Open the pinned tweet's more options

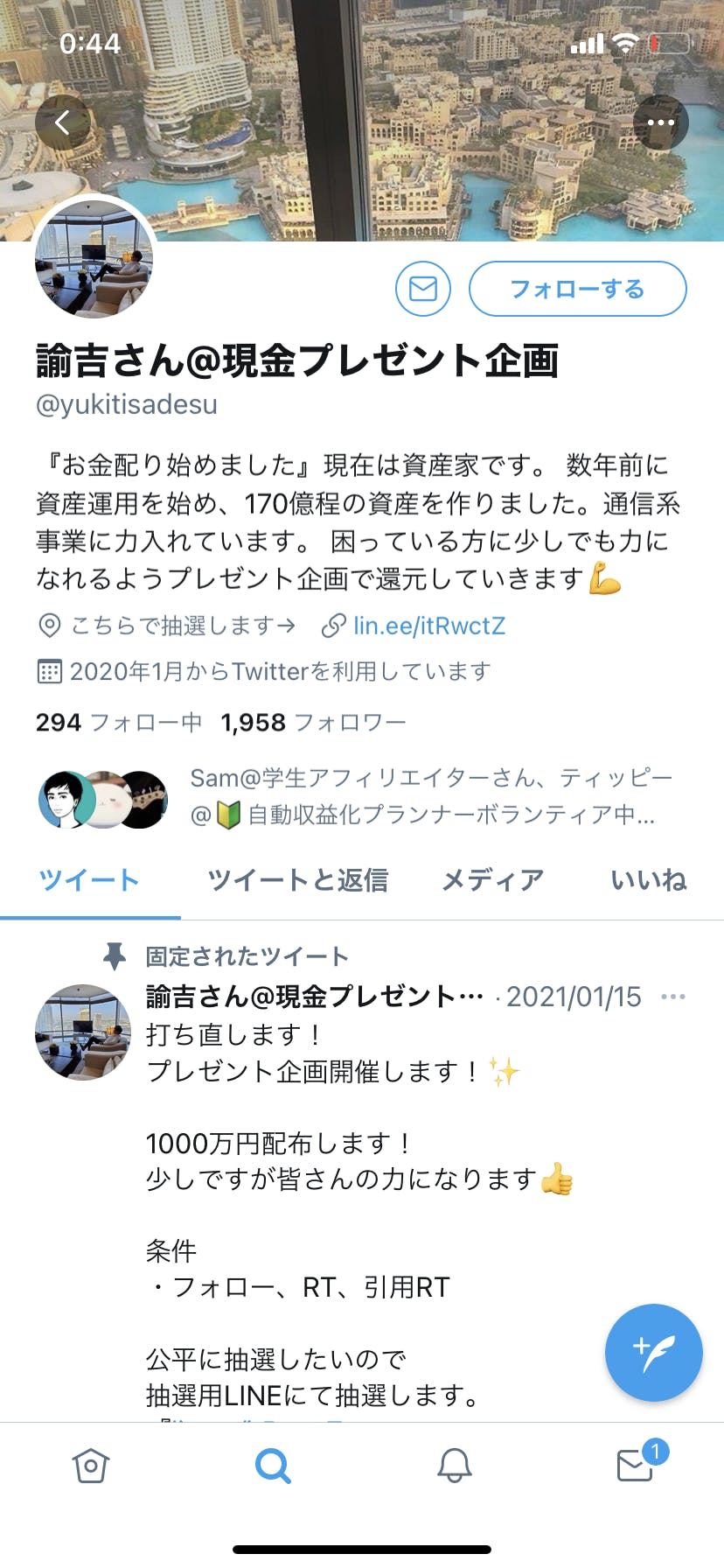tap(673, 997)
